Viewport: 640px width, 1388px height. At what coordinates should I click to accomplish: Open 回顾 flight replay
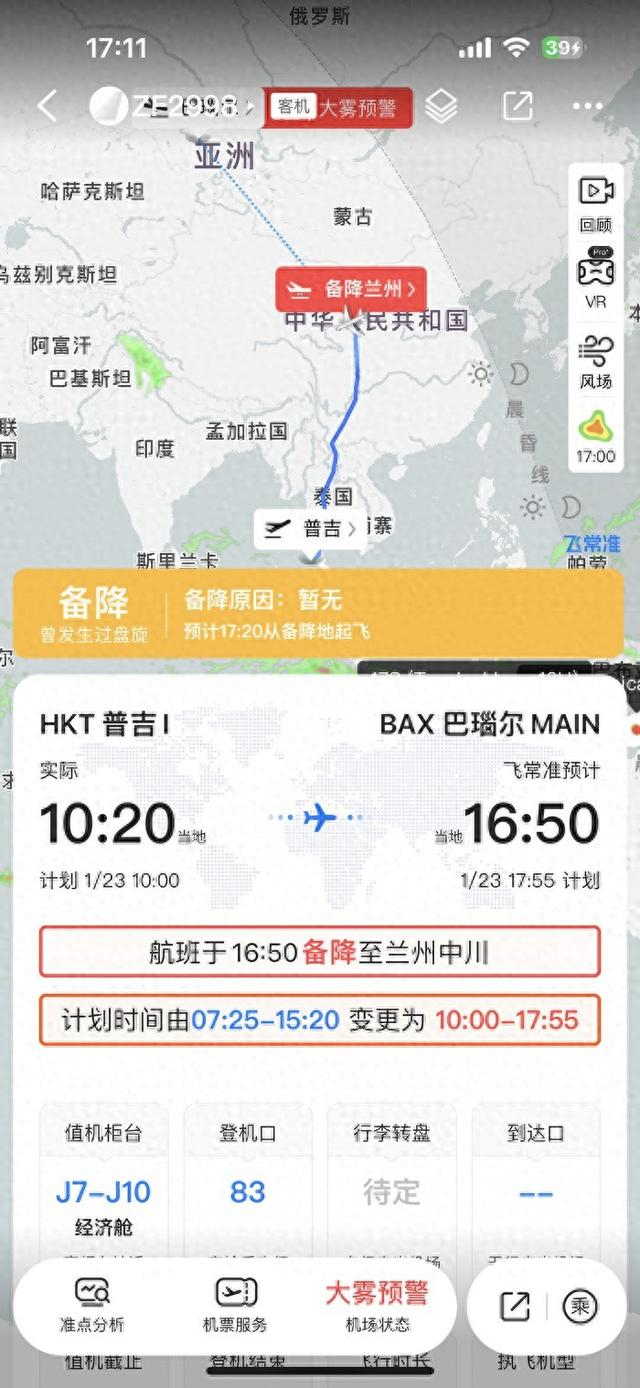[x=596, y=201]
